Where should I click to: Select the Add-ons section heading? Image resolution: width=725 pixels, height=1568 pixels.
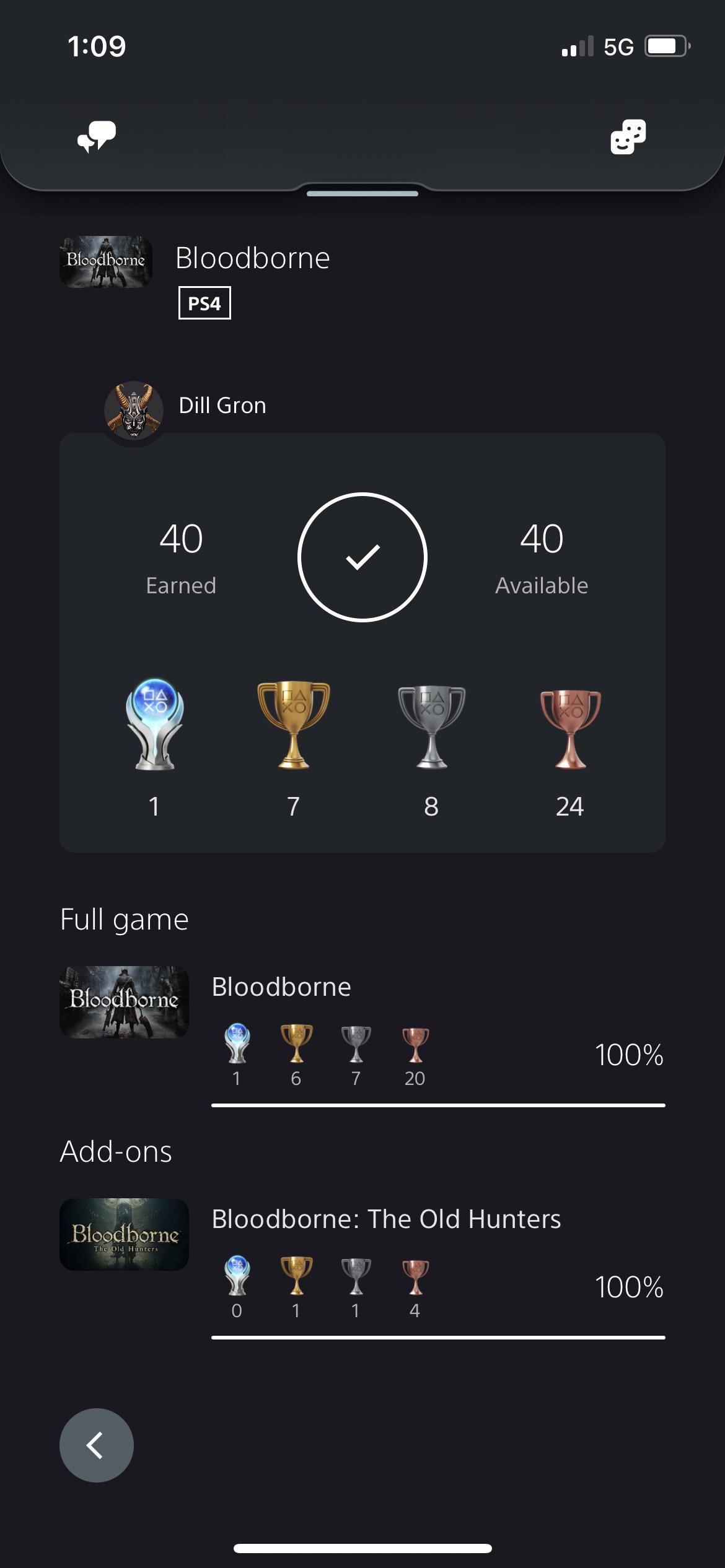[116, 1152]
